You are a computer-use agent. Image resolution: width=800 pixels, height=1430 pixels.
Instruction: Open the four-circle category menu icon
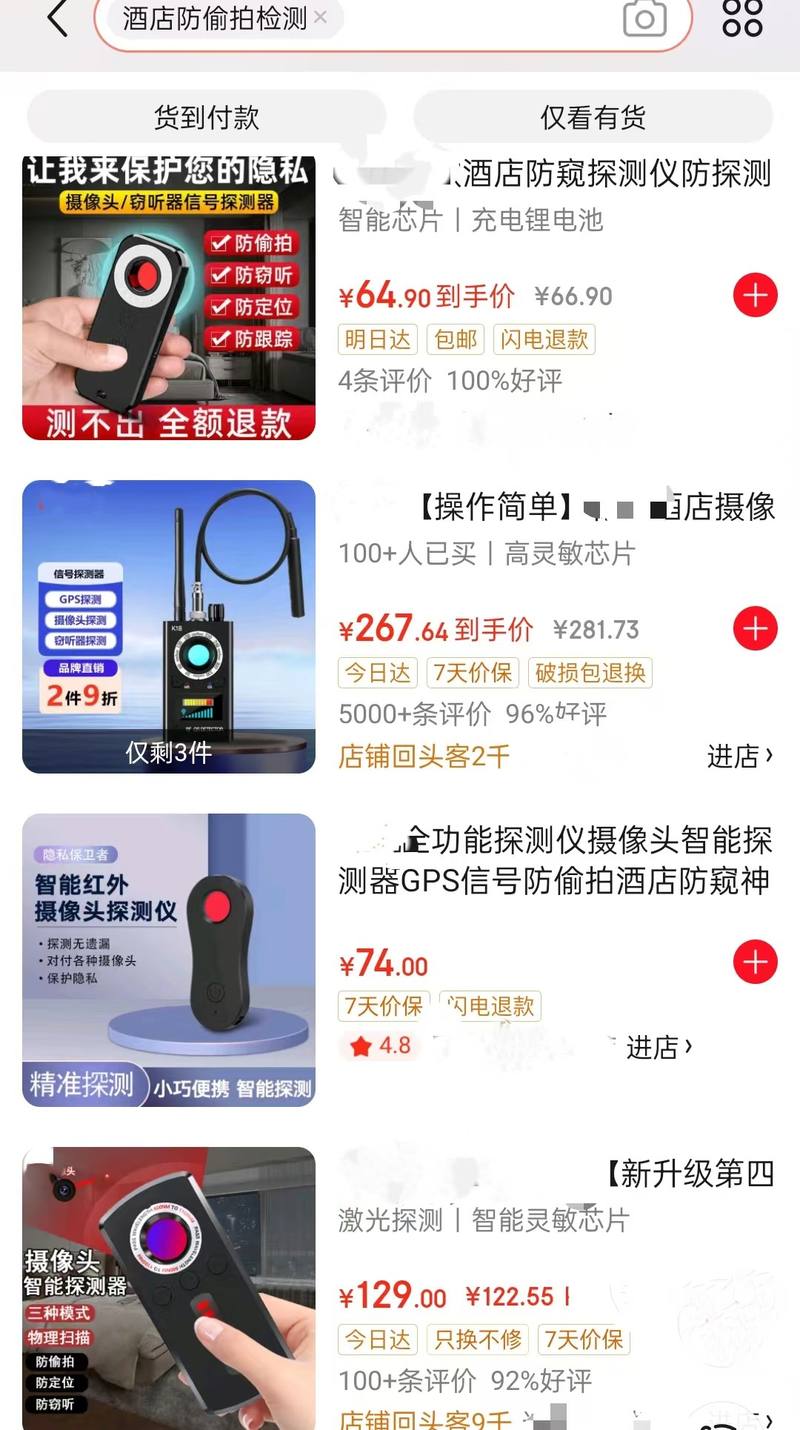pyautogui.click(x=742, y=18)
